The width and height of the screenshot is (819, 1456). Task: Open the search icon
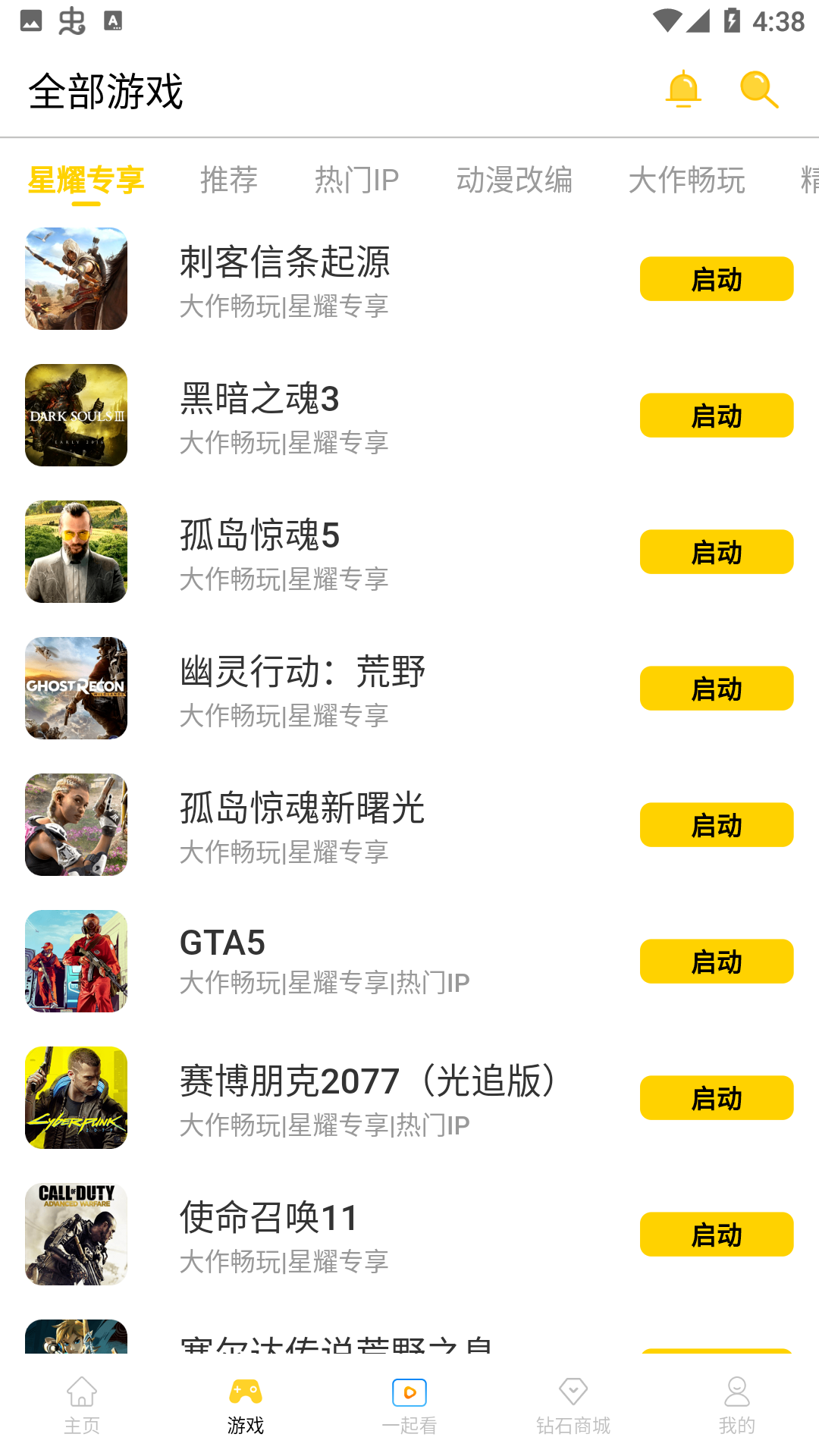click(759, 89)
